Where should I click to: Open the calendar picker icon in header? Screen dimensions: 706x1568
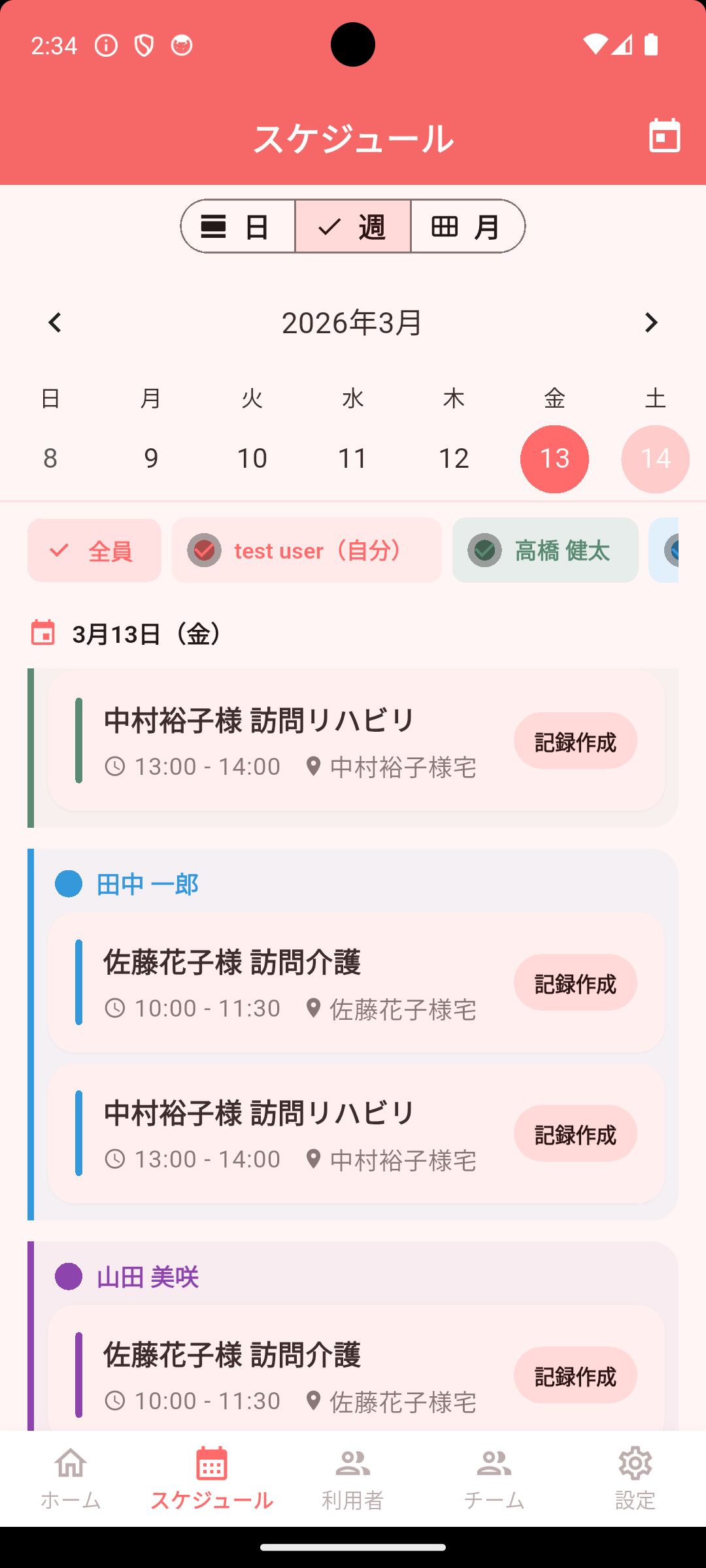665,137
